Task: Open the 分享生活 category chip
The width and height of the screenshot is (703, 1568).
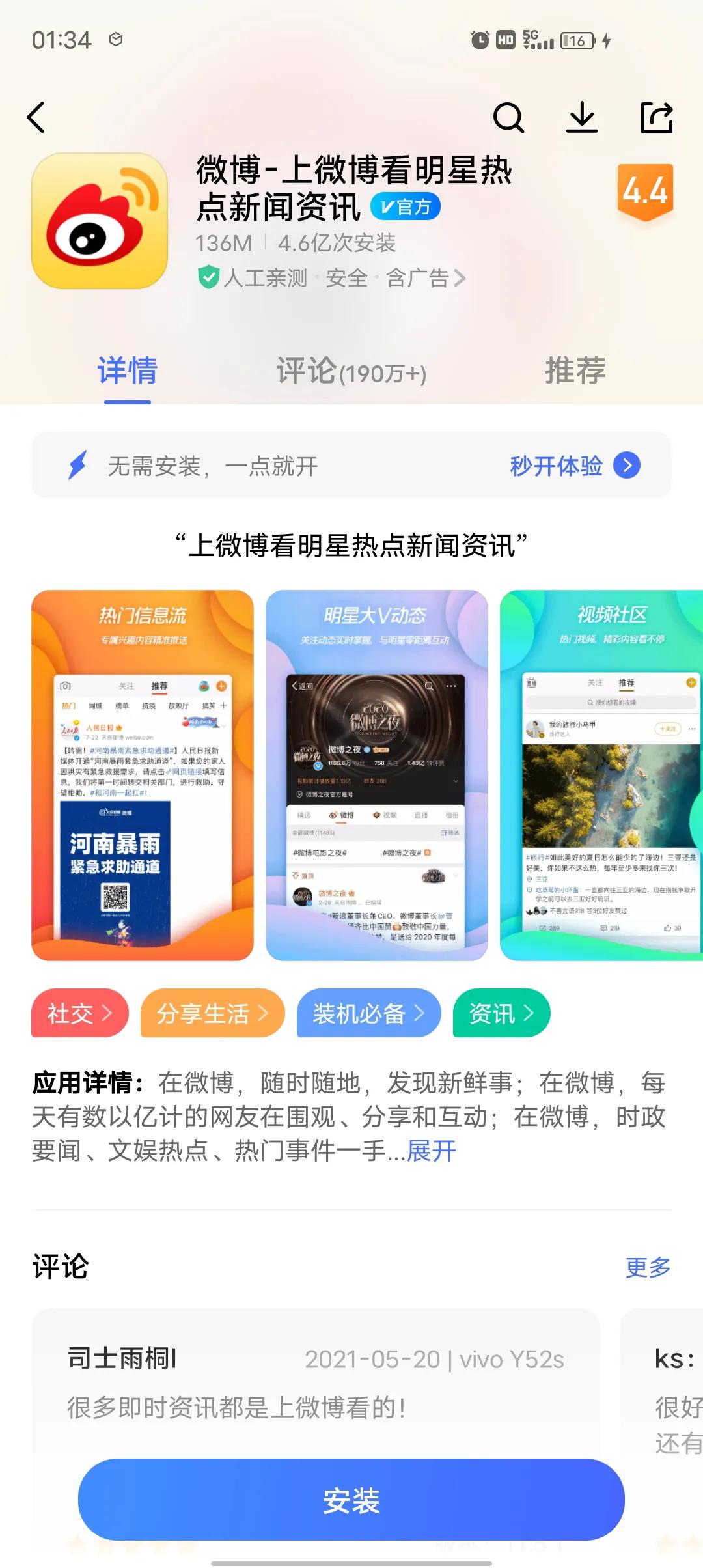Action: point(212,1013)
